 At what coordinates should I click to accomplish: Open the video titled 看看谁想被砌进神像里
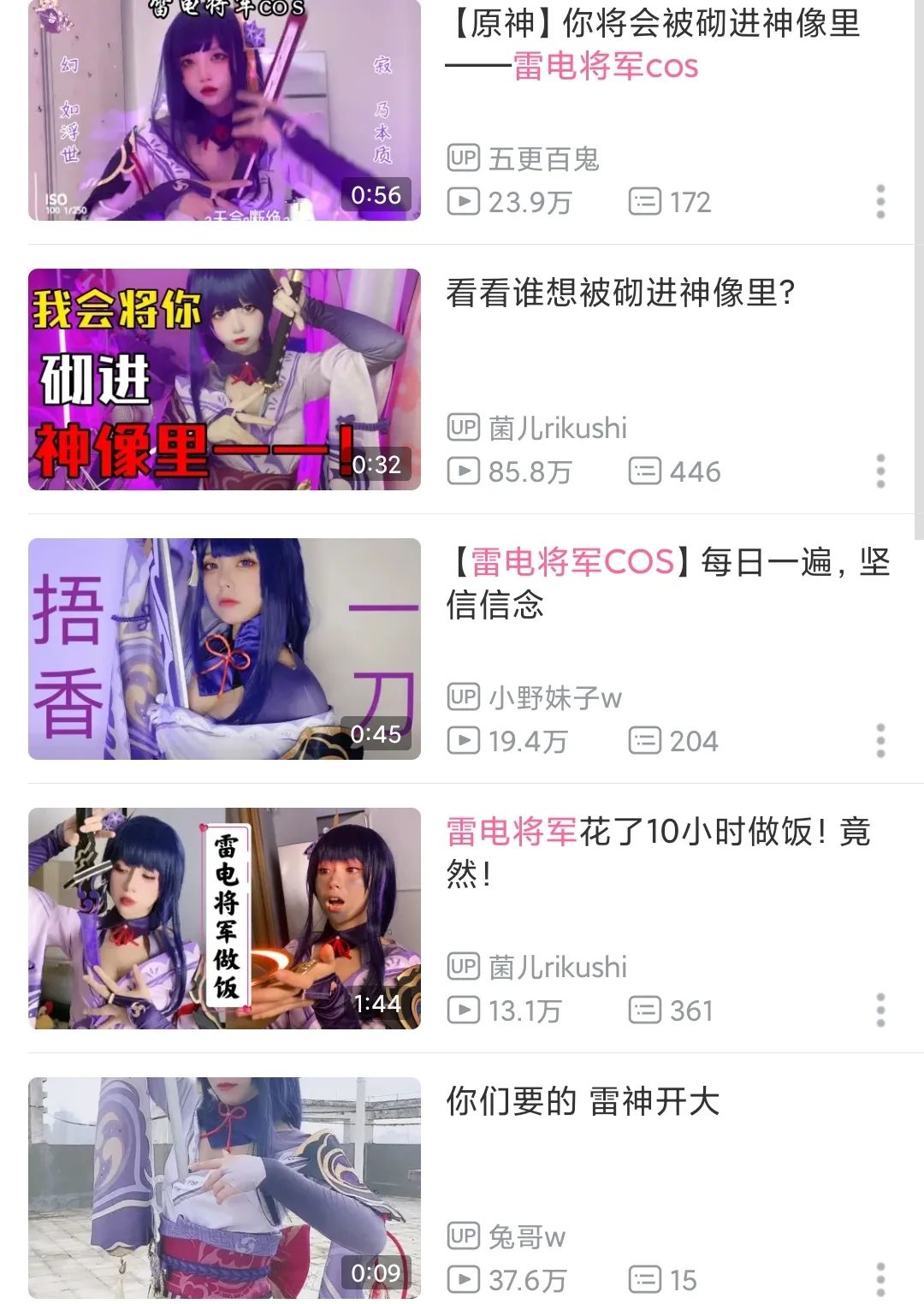[x=620, y=293]
